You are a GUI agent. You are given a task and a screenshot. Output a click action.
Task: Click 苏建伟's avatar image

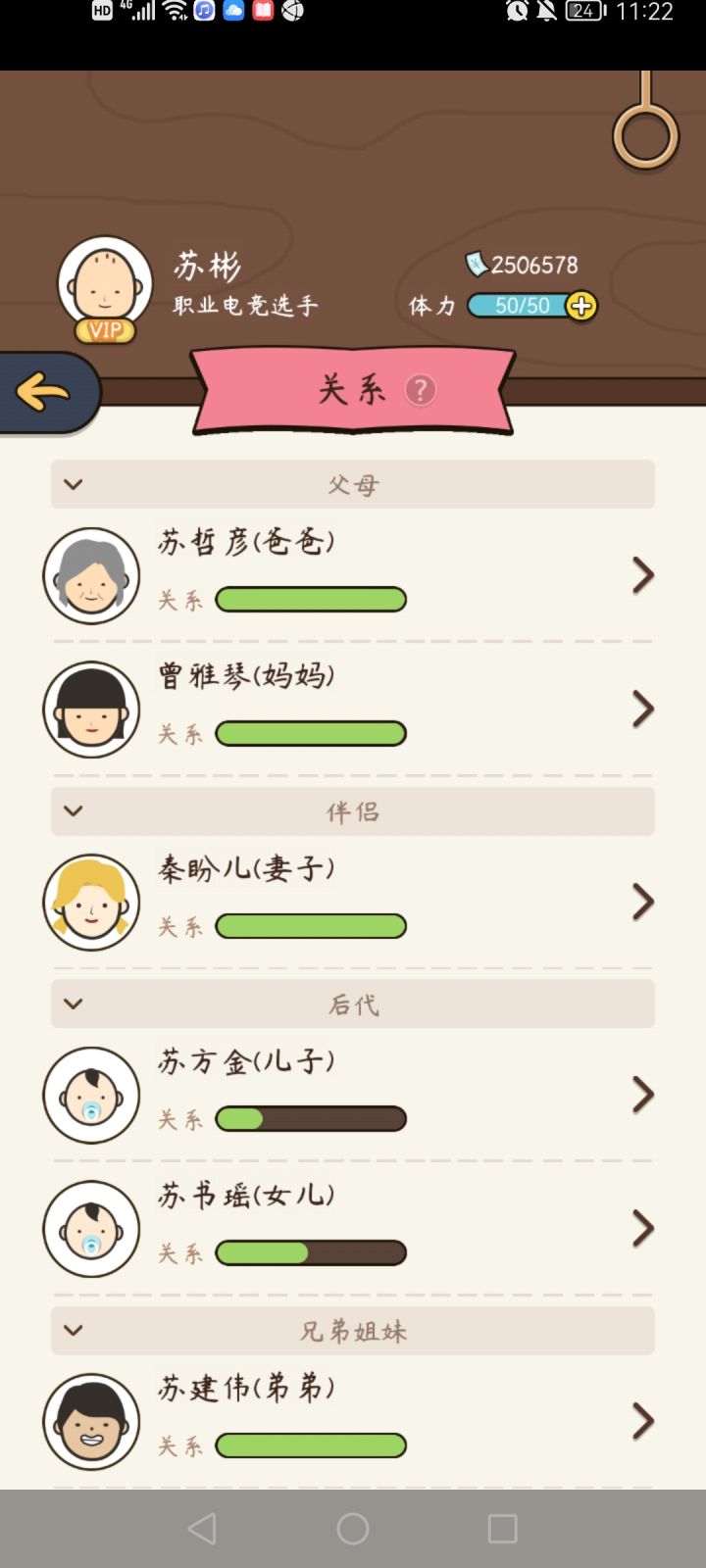[91, 1421]
